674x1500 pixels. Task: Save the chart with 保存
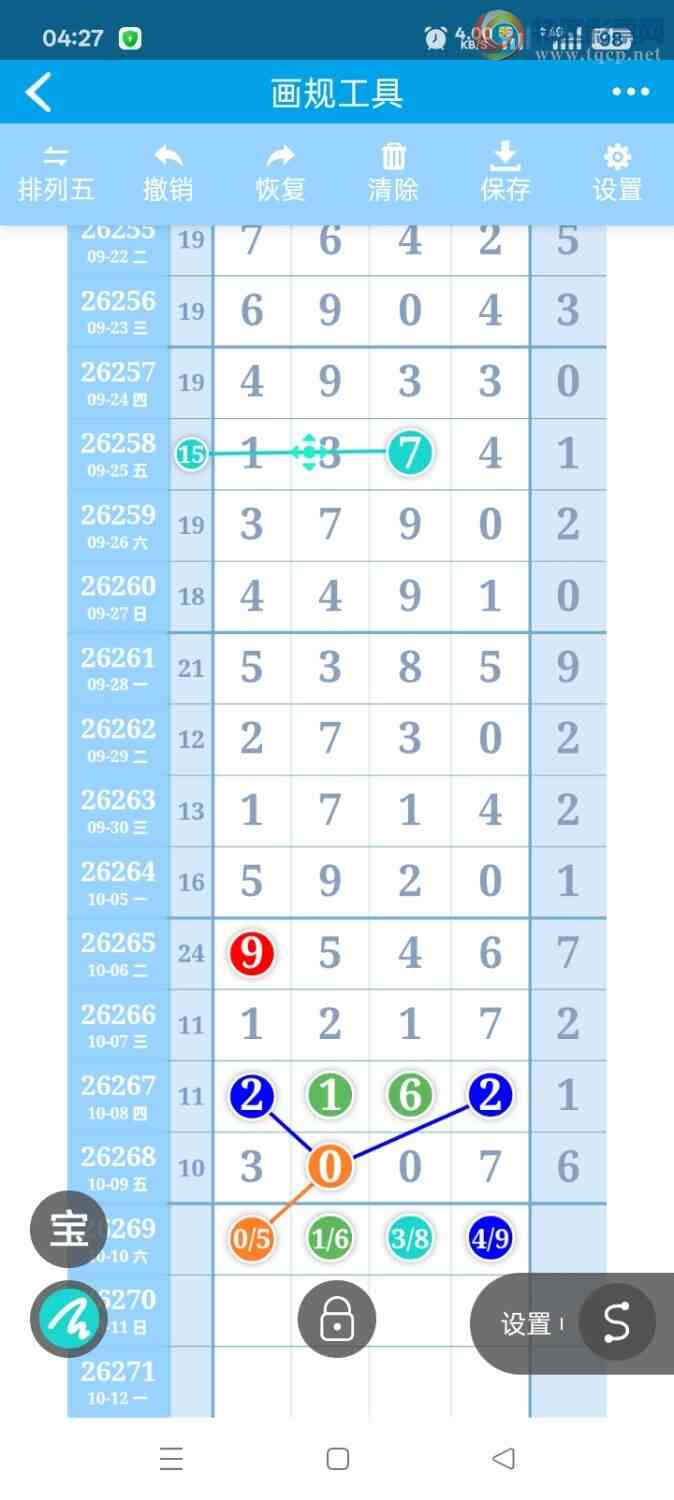(505, 173)
